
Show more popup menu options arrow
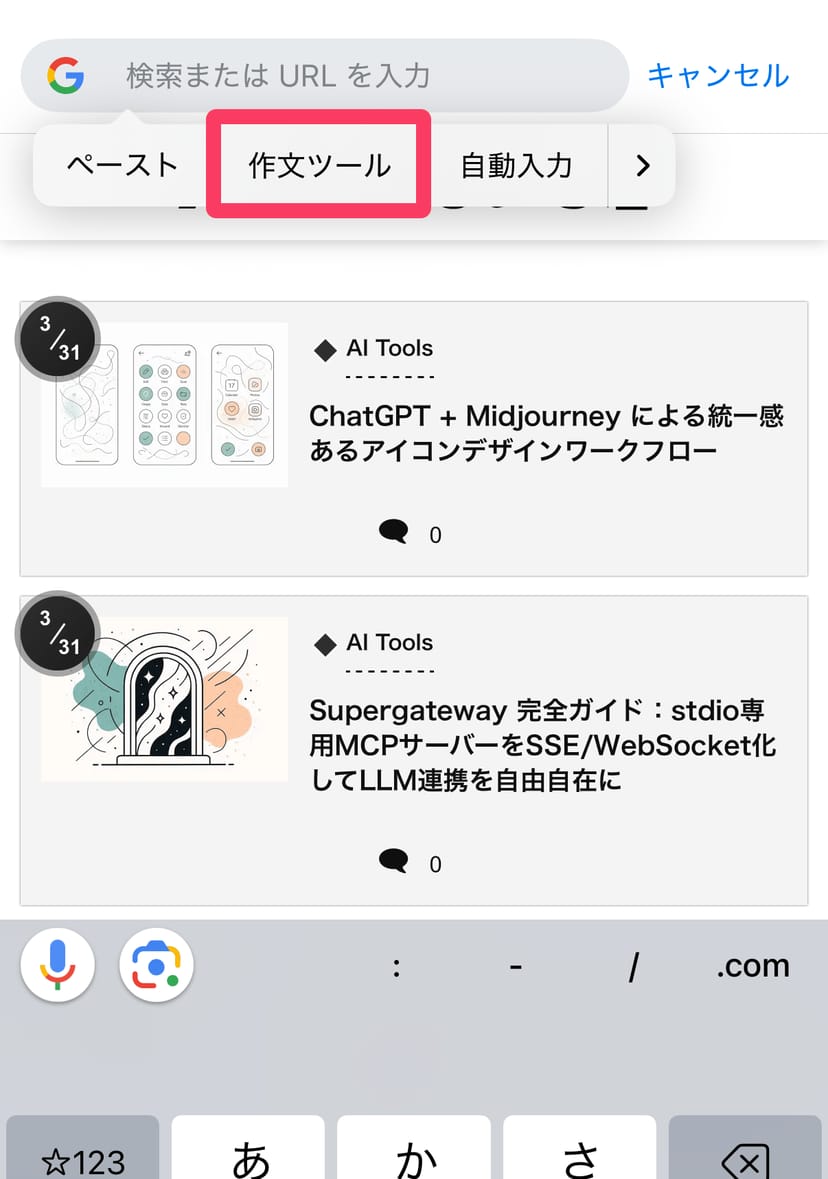coord(643,165)
